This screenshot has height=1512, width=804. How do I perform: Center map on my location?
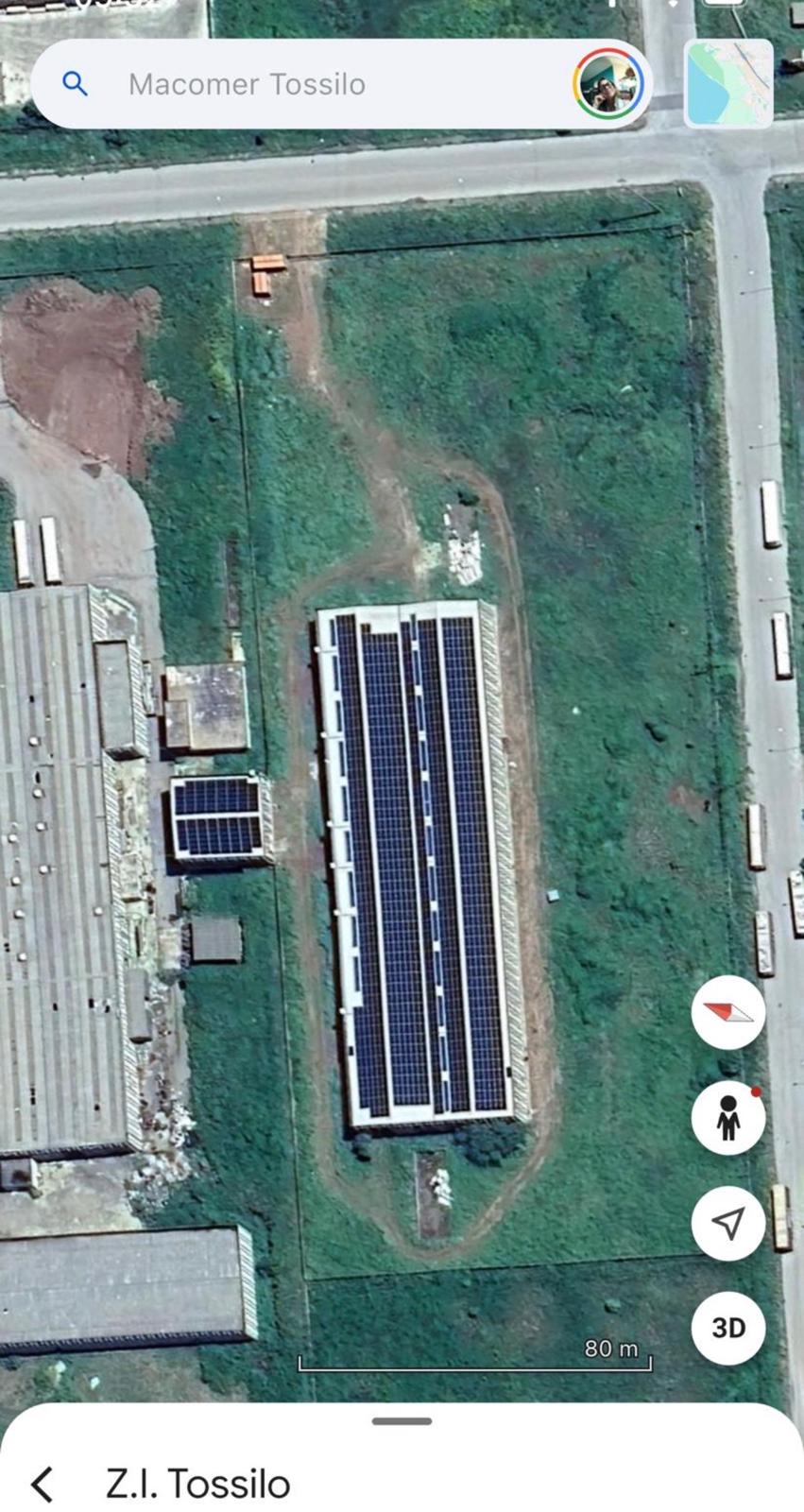[x=727, y=1224]
